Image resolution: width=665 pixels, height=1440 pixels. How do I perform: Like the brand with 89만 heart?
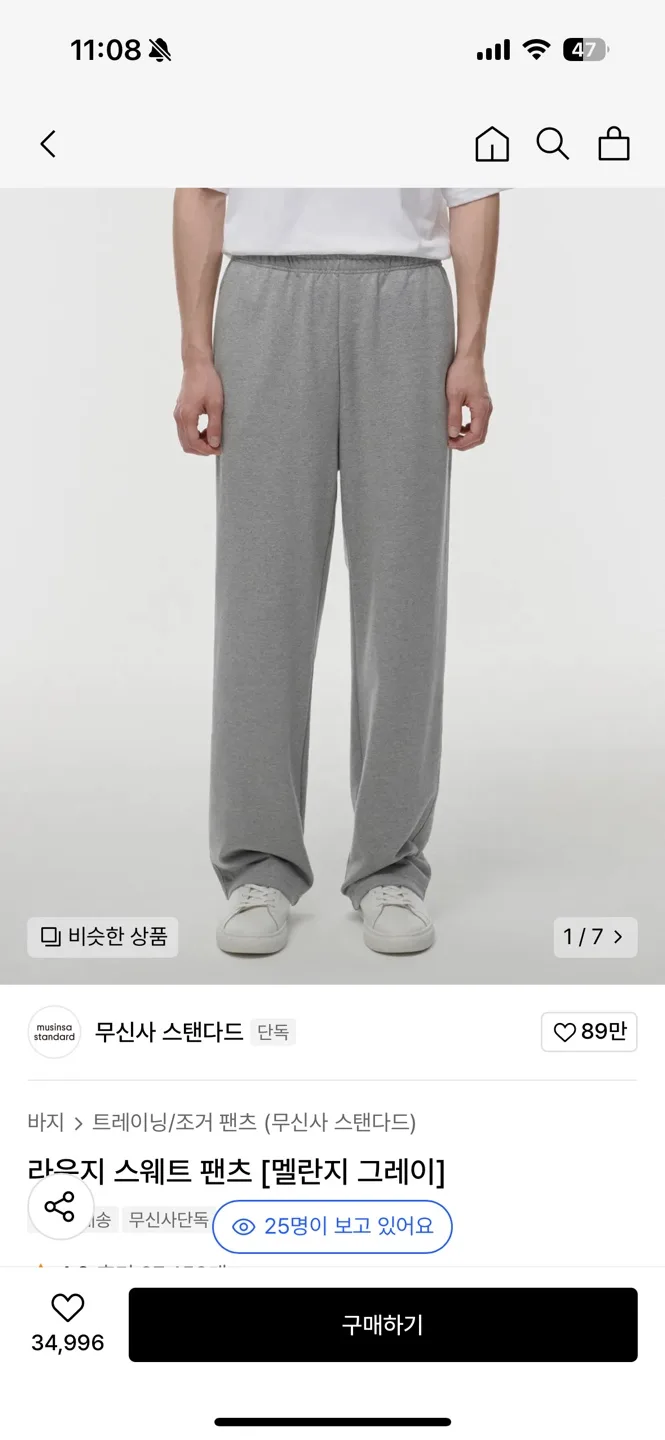589,1032
